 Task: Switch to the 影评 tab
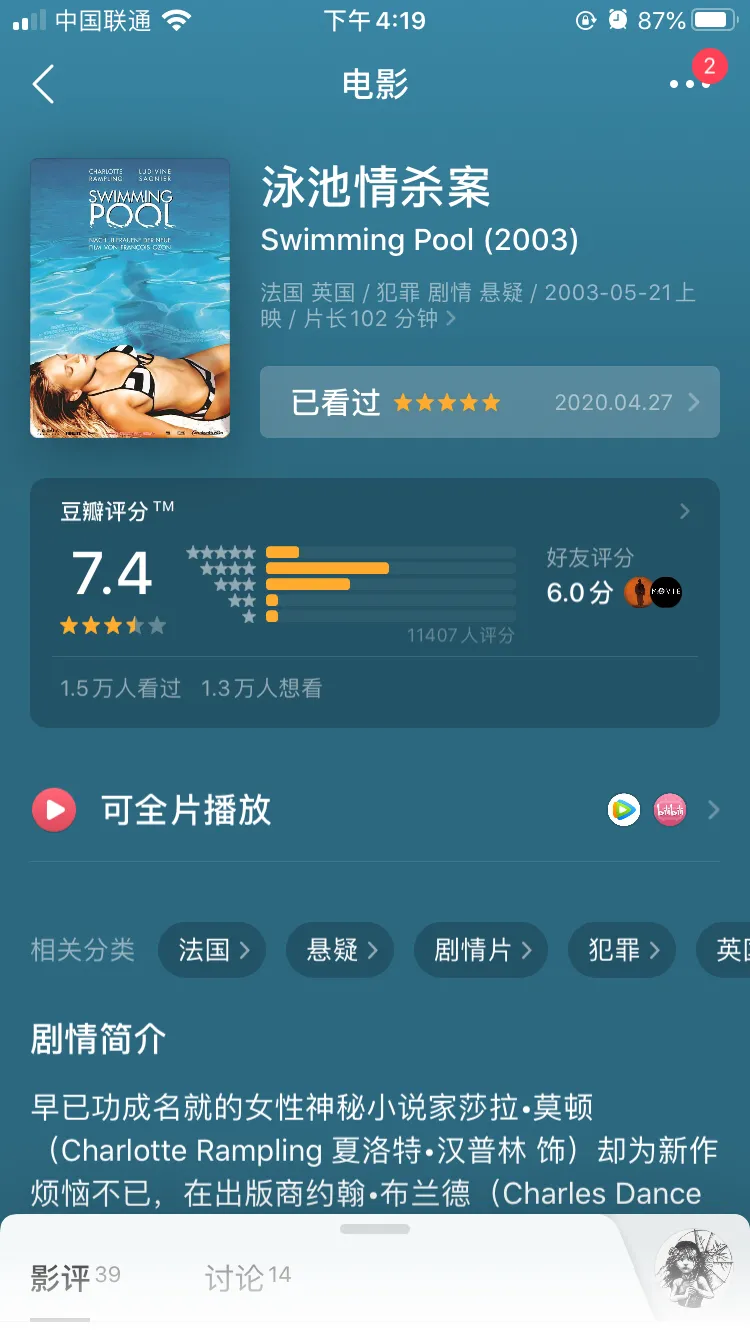coord(75,1277)
